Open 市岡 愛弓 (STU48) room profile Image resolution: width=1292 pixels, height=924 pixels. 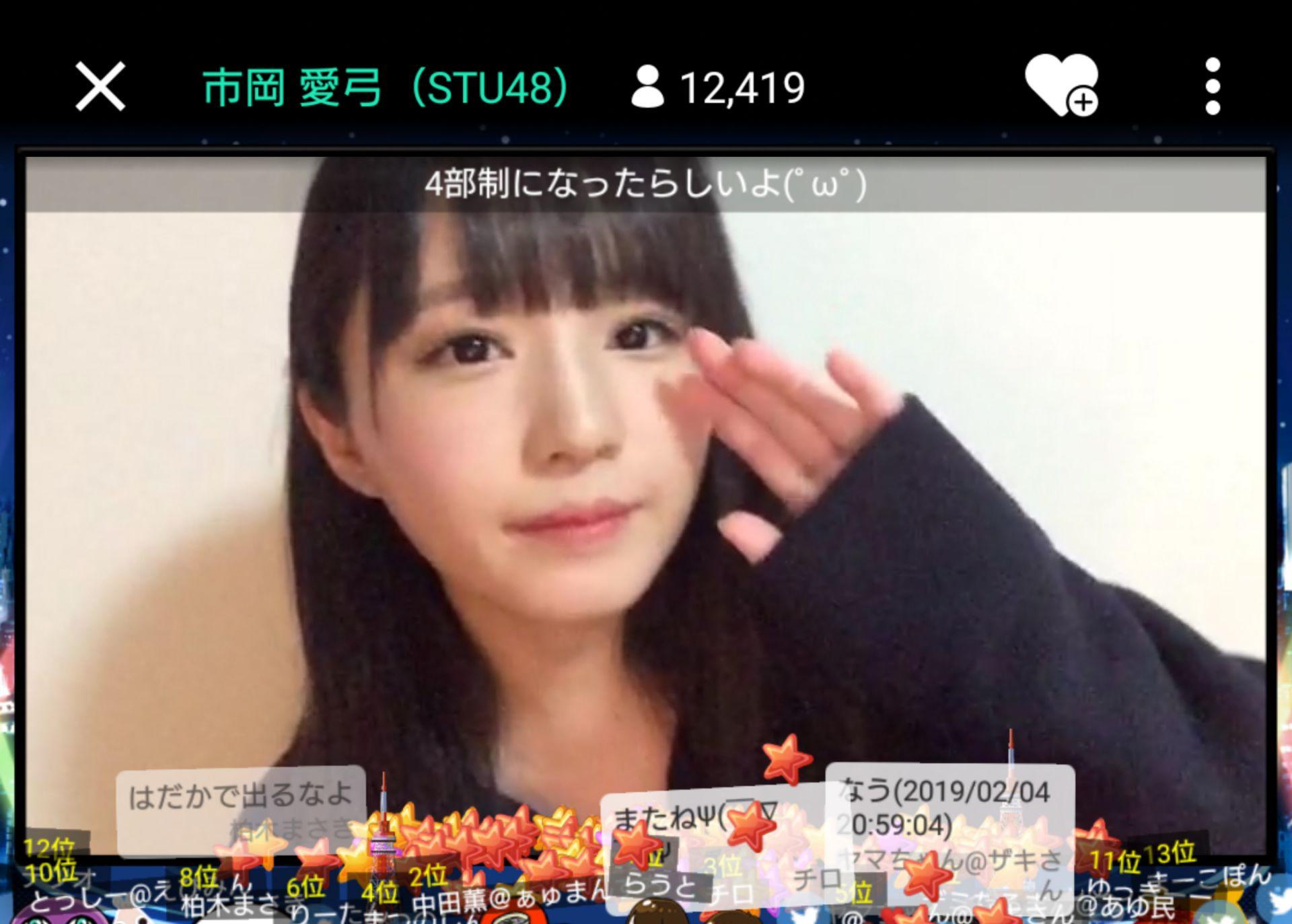coord(385,87)
